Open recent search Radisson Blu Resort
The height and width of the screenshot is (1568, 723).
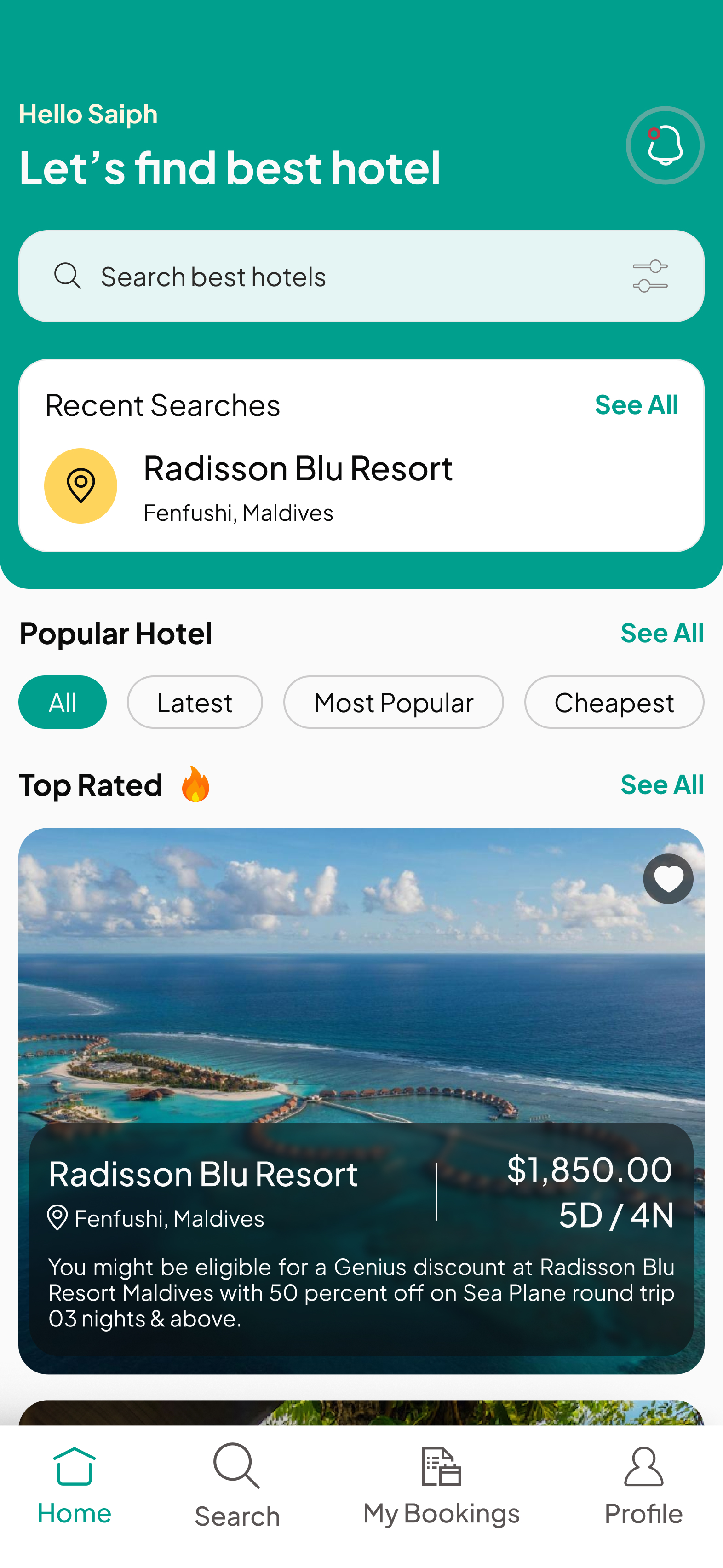pyautogui.click(x=298, y=486)
